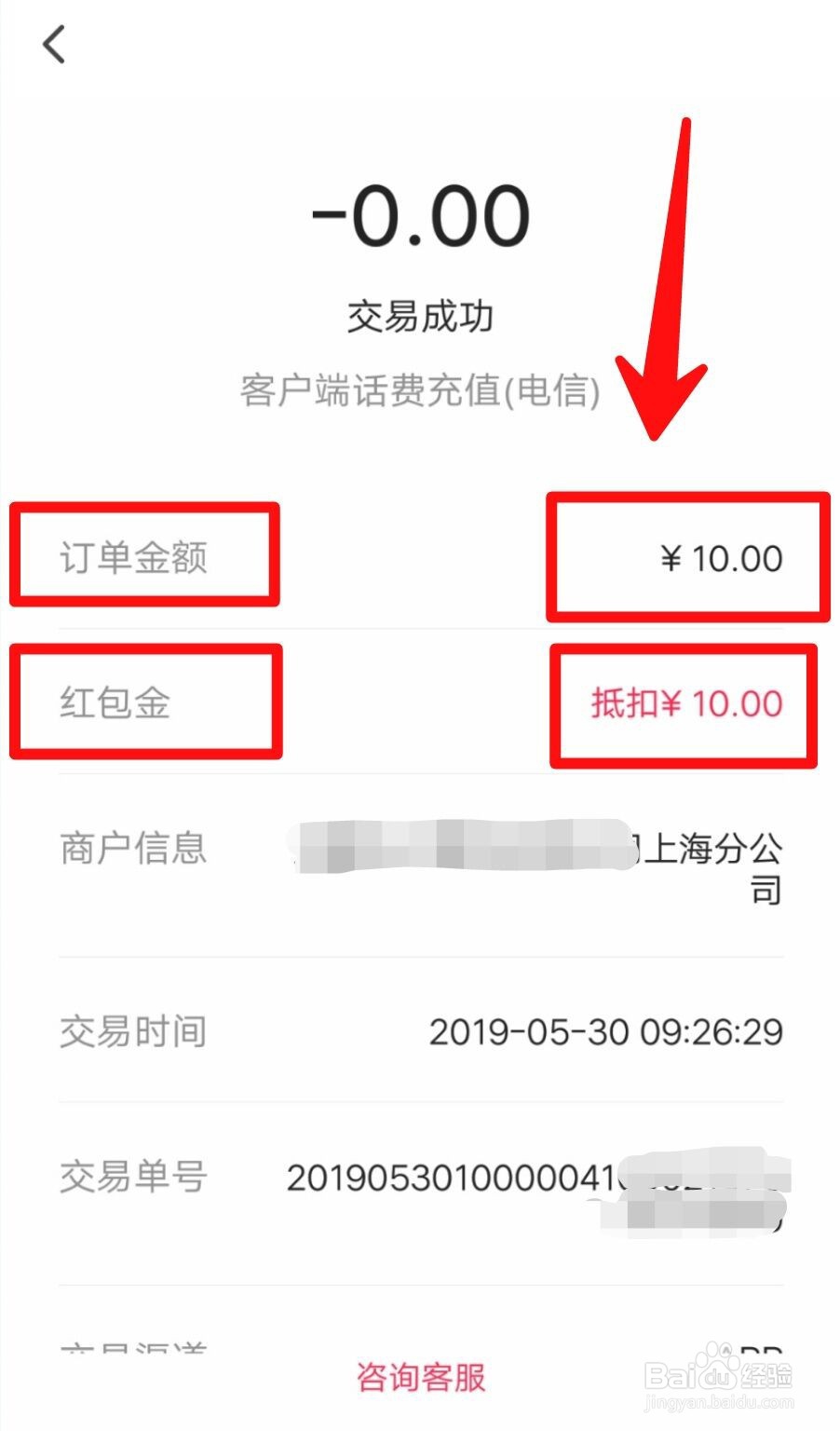
Task: Tap the partially visible bottom row label
Action: click(130, 1349)
